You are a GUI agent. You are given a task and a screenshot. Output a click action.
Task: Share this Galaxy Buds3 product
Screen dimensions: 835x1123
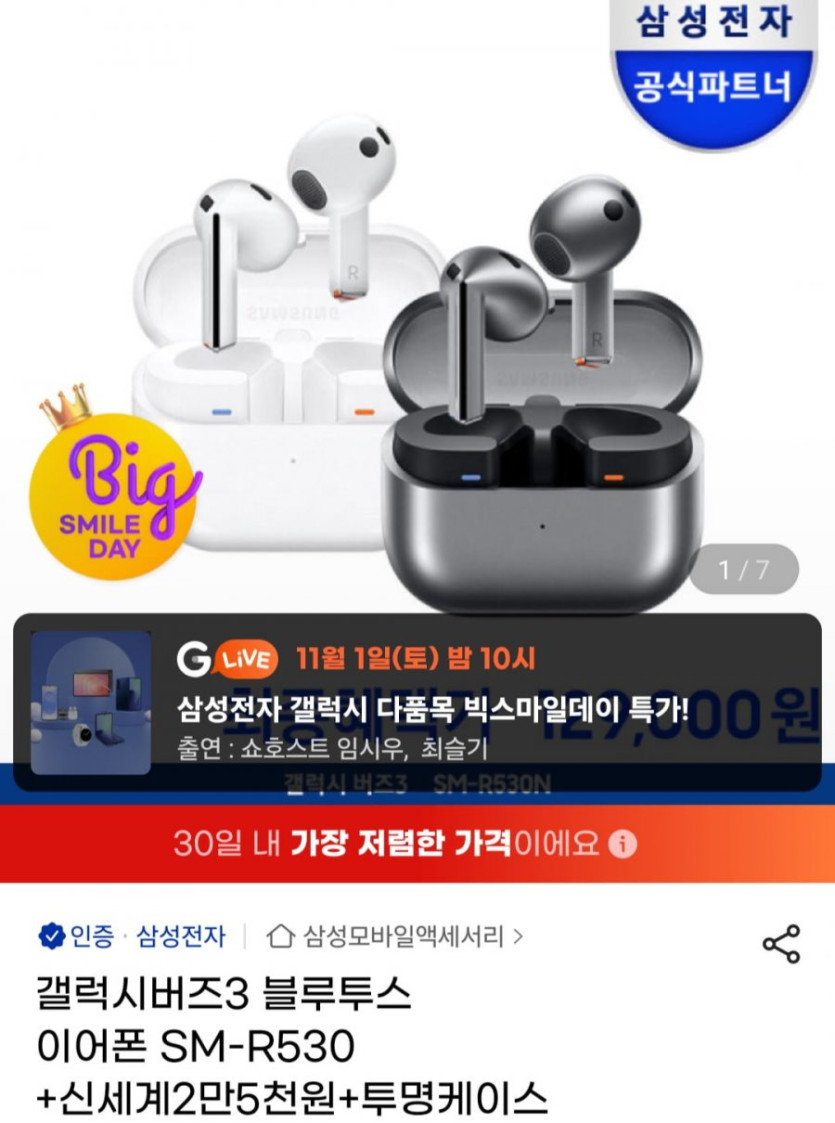(x=780, y=944)
